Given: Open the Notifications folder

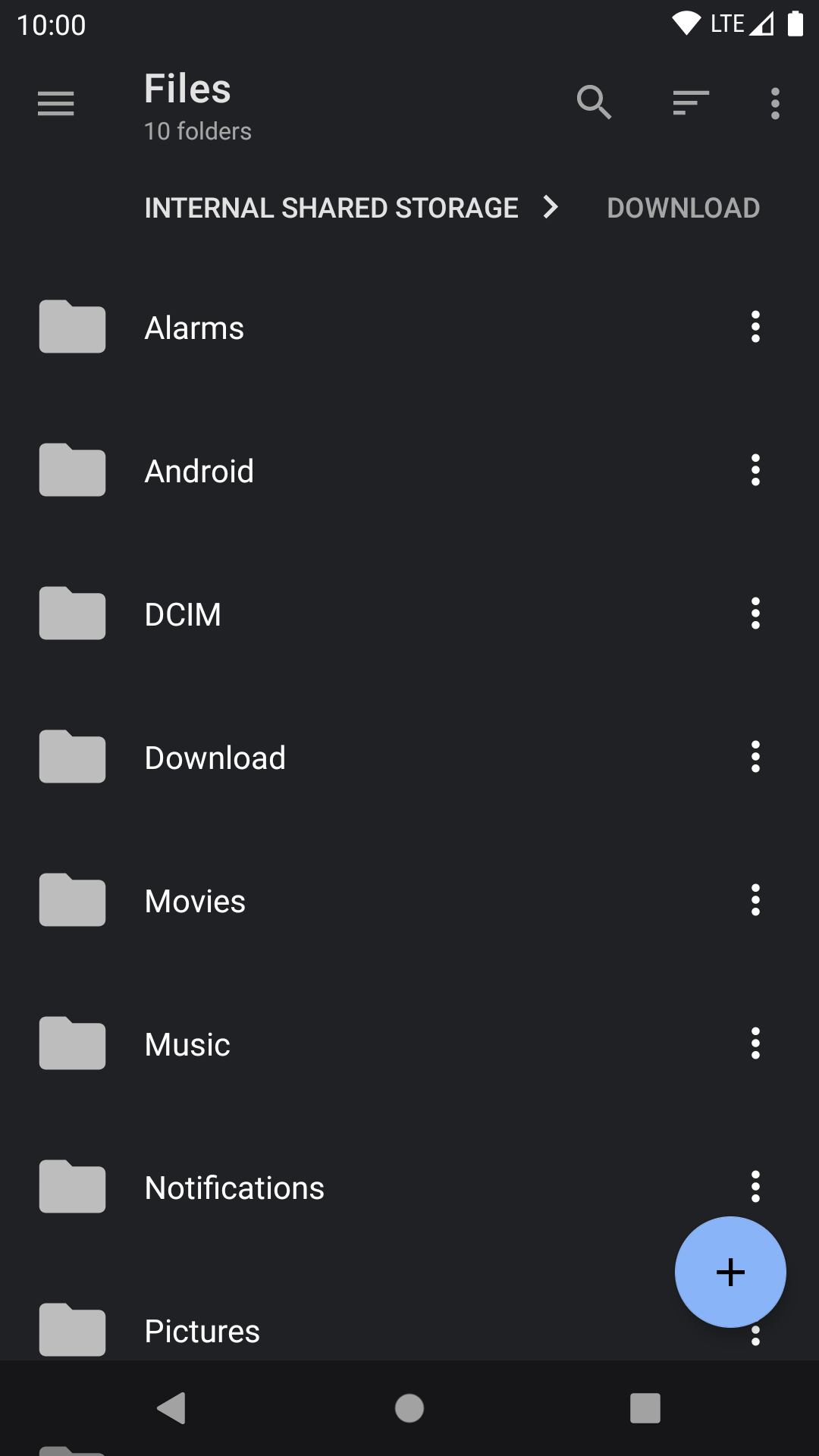Looking at the screenshot, I should (234, 1188).
